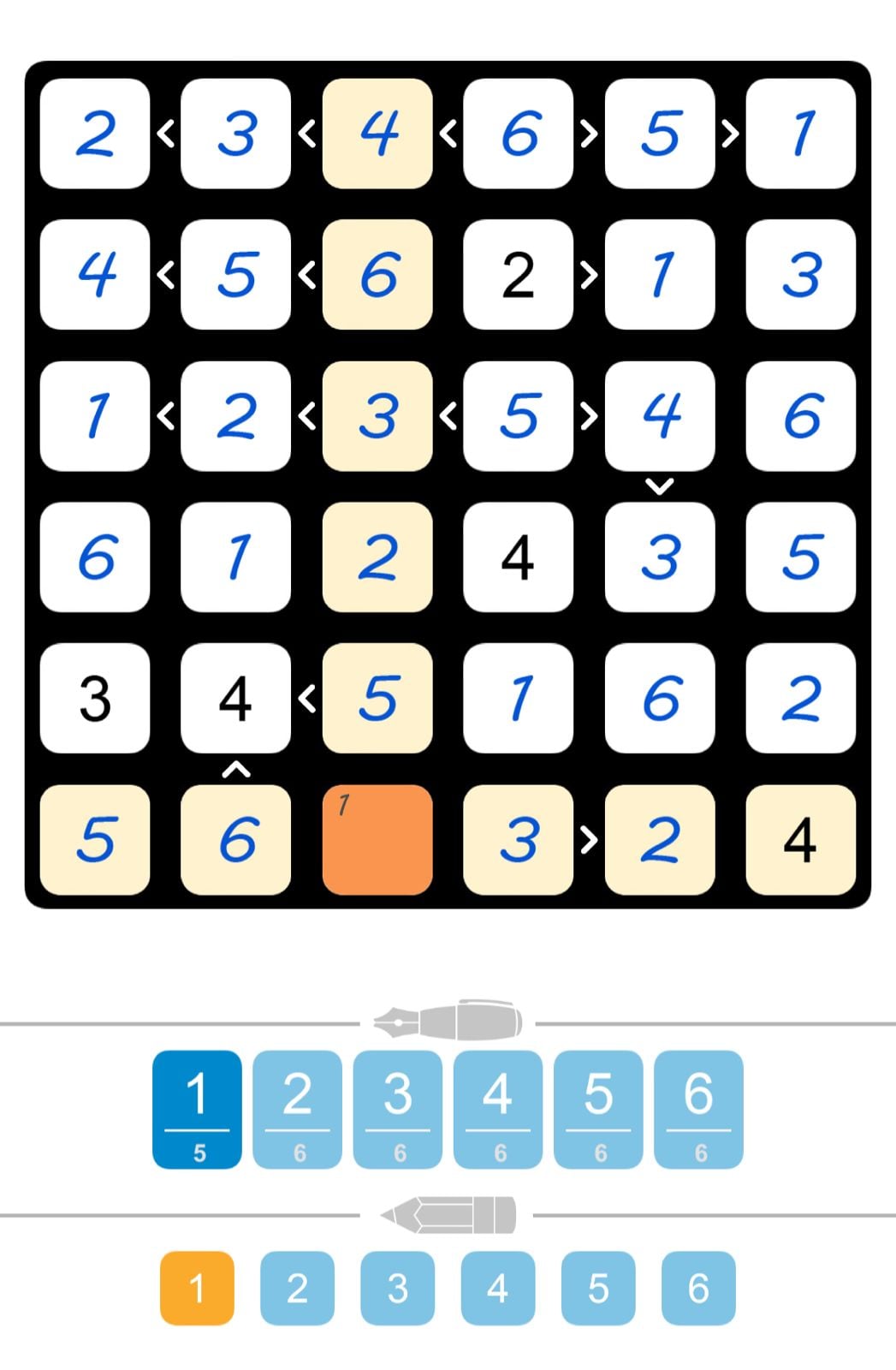Add pencil note 2 from the pencil row
This screenshot has width=896, height=1370.
[x=297, y=1288]
